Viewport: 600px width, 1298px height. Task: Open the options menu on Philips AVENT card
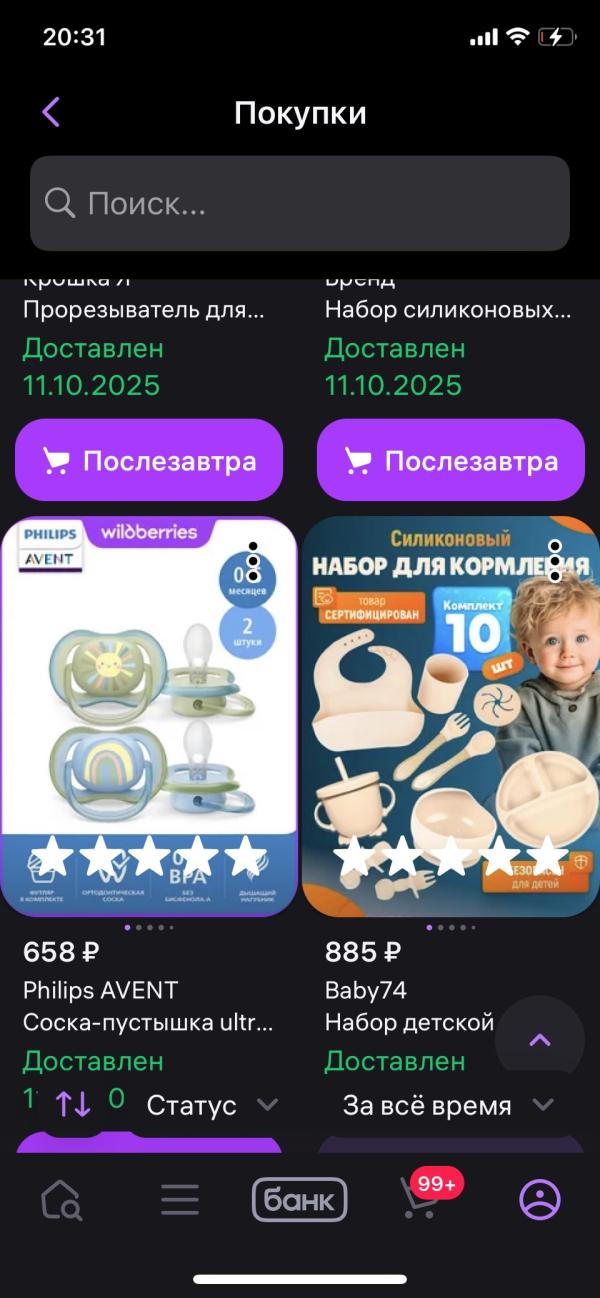(253, 561)
